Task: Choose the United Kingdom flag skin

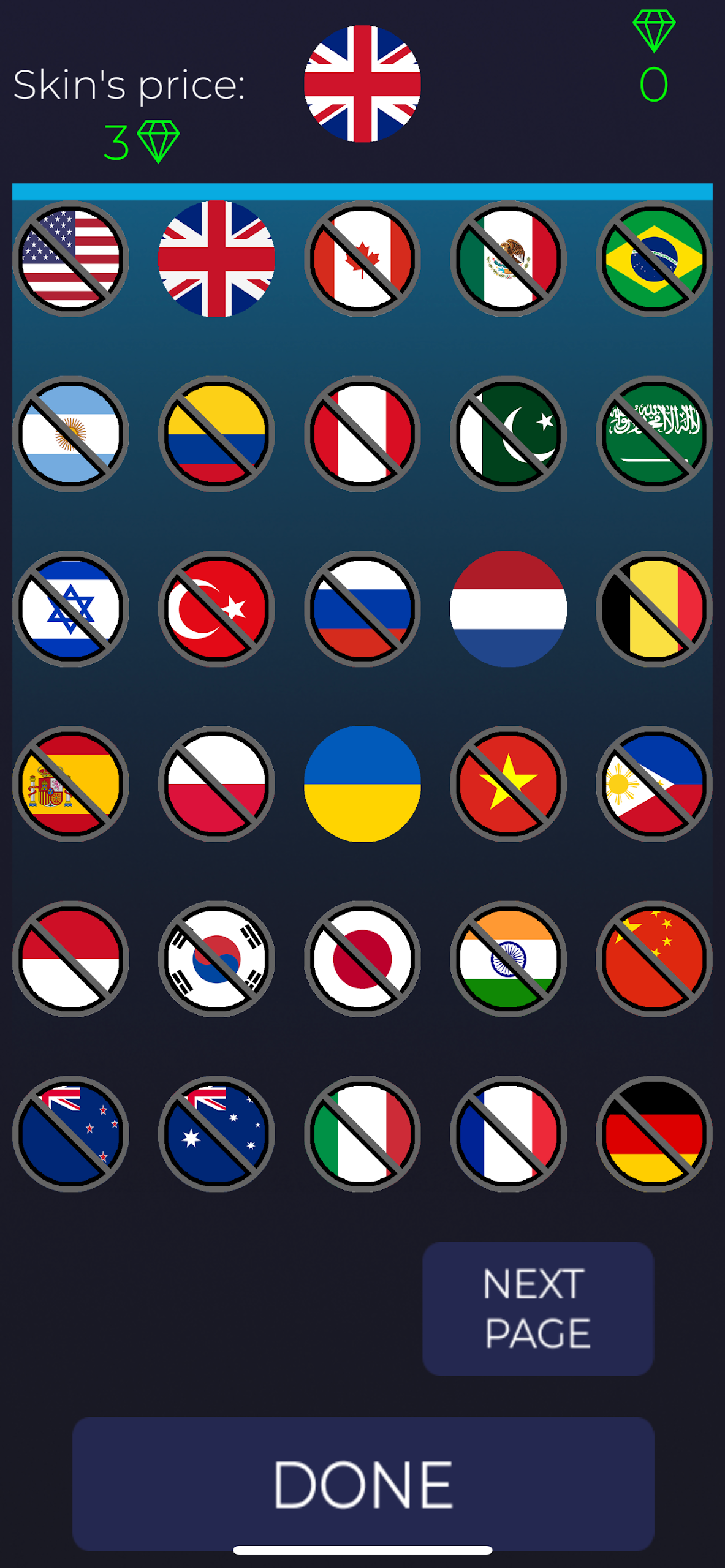Action: (216, 258)
